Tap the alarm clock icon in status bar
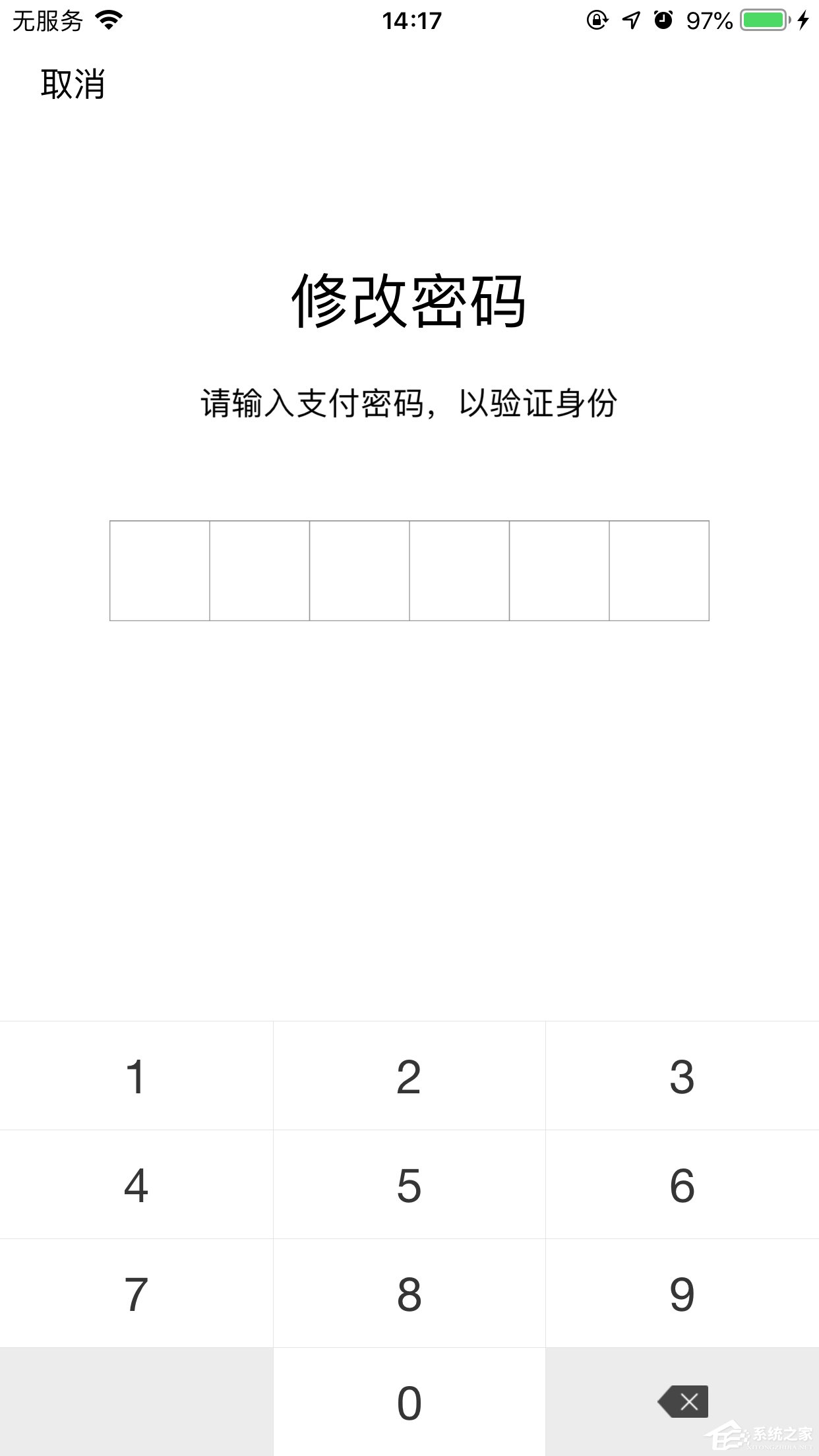Viewport: 819px width, 1456px height. (665, 20)
